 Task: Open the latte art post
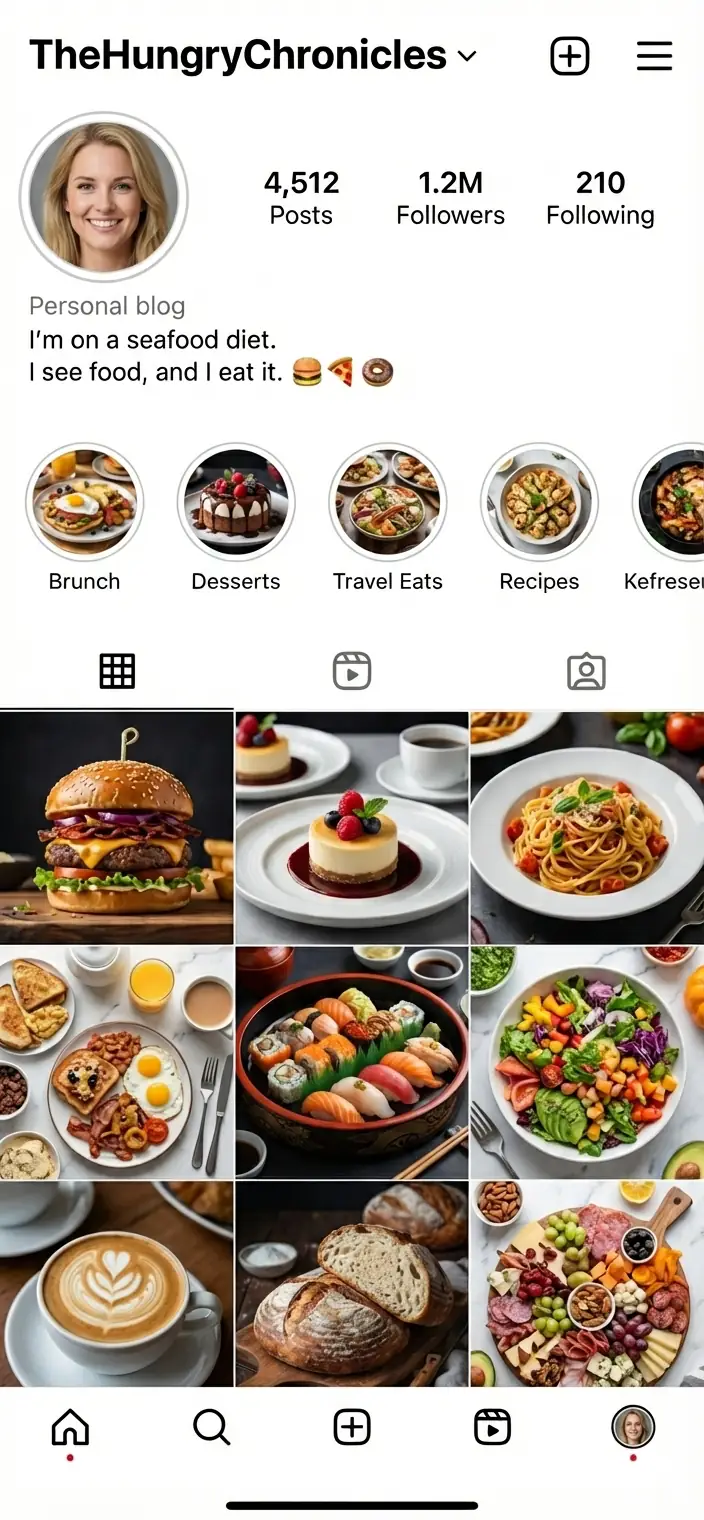click(116, 1285)
